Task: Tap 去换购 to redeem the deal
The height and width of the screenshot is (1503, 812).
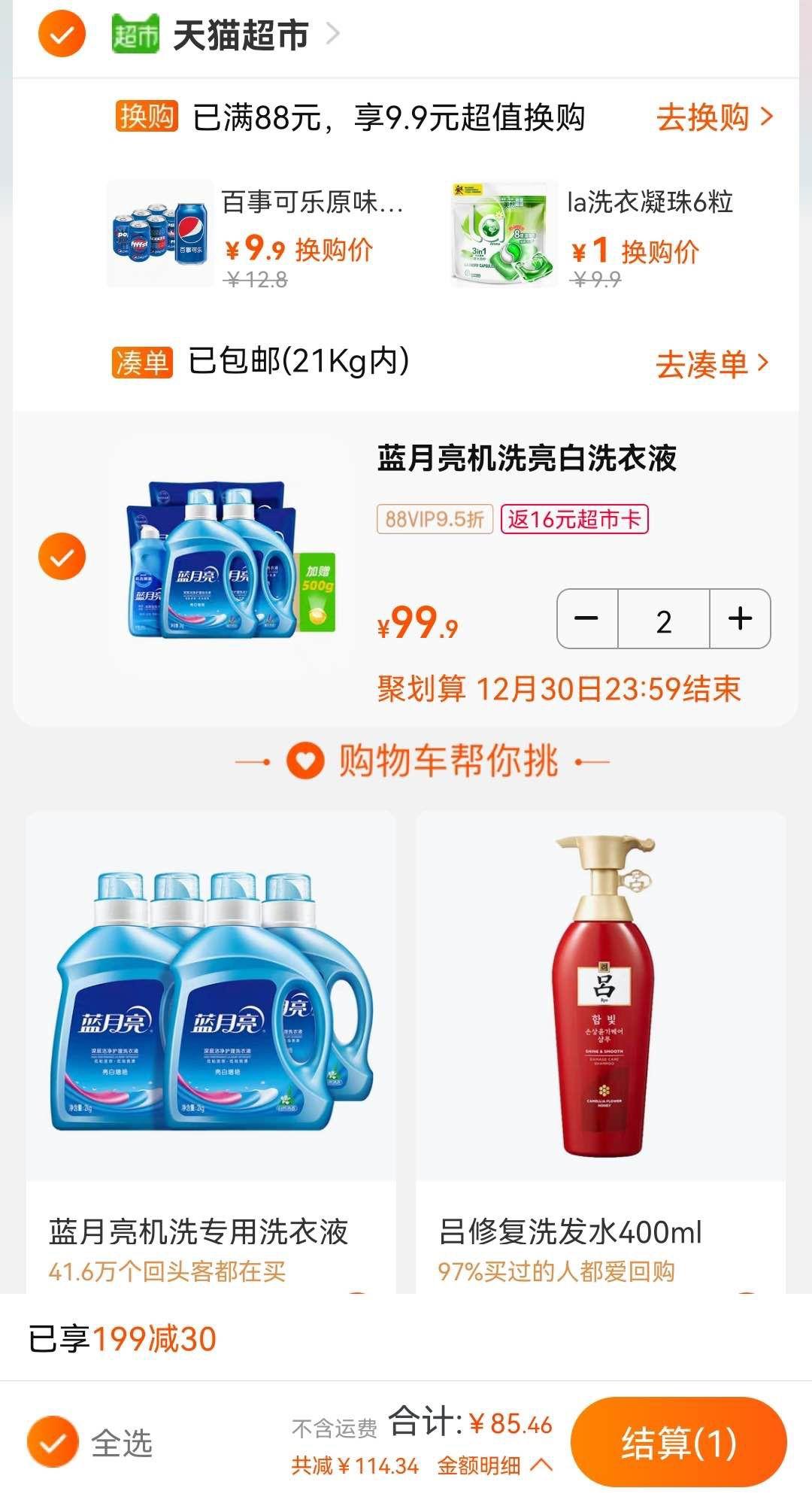Action: [x=713, y=117]
